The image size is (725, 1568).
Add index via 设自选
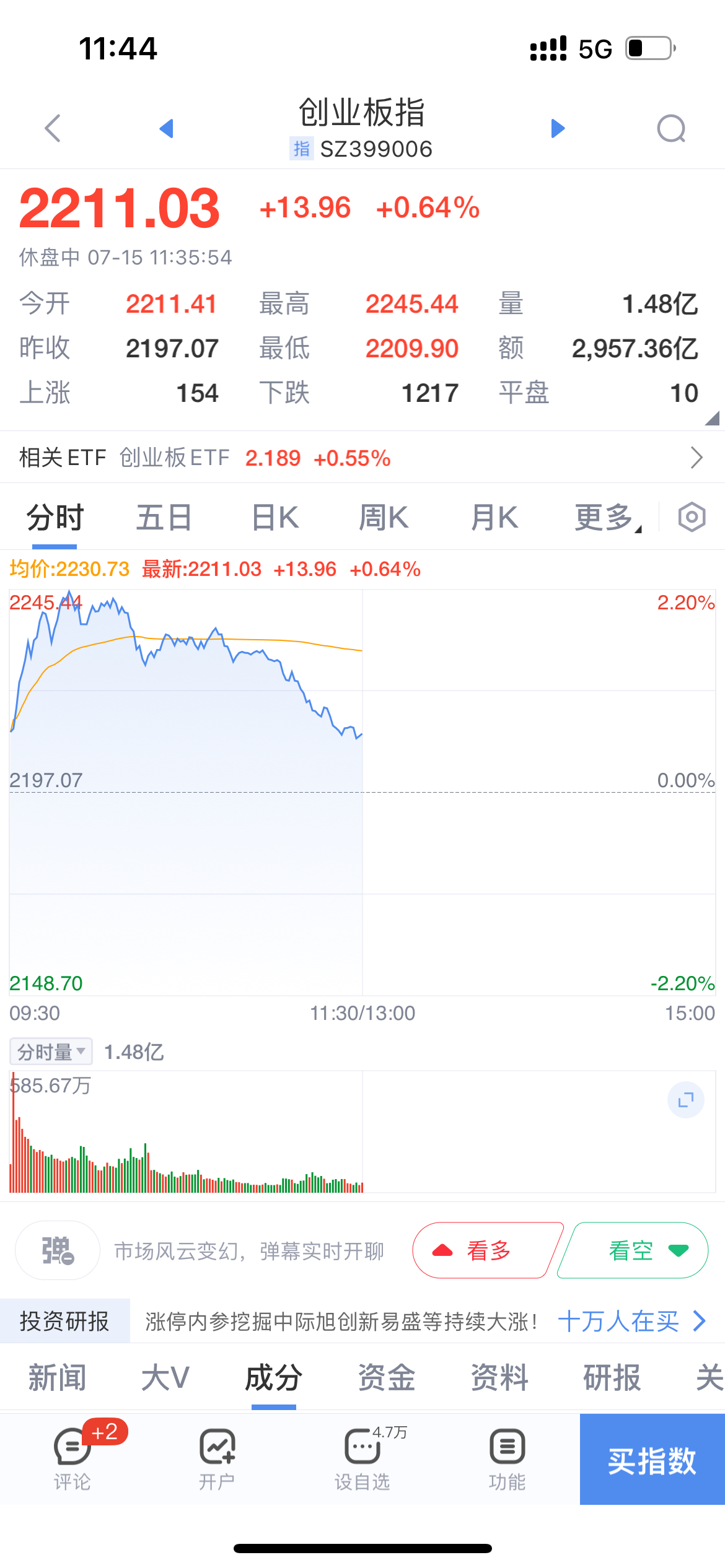(x=362, y=1458)
